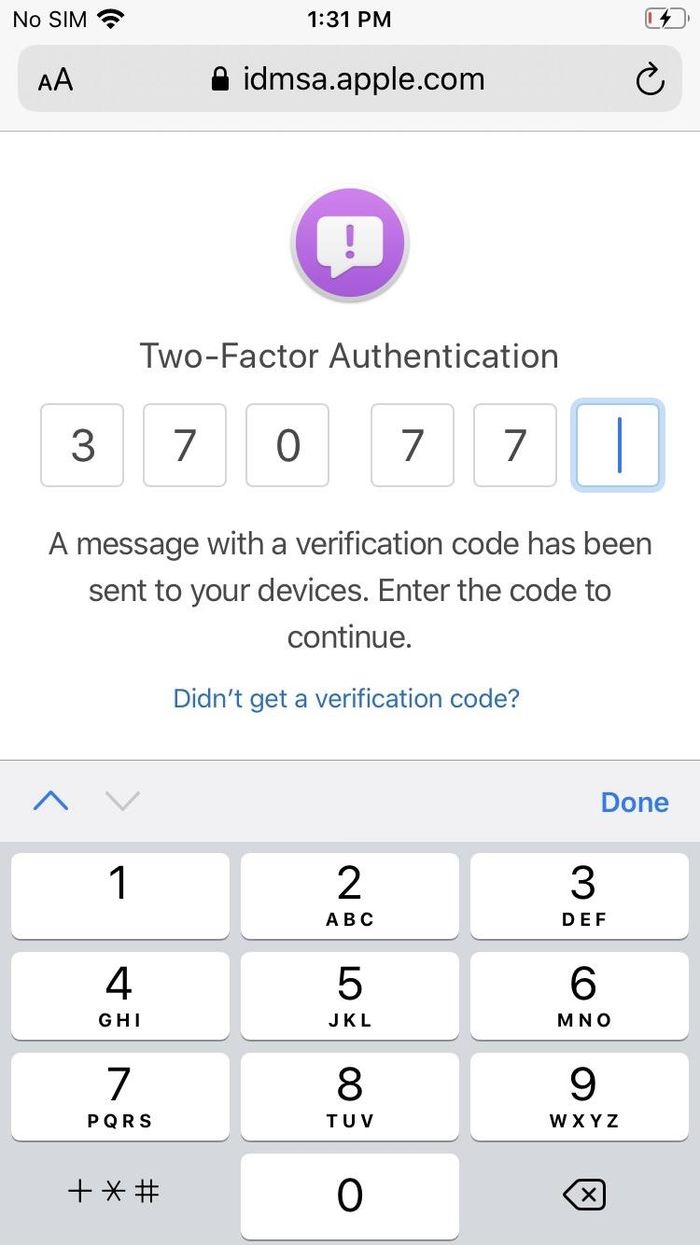The height and width of the screenshot is (1245, 700).
Task: Enter digit 5 on the keypad
Action: tap(349, 996)
